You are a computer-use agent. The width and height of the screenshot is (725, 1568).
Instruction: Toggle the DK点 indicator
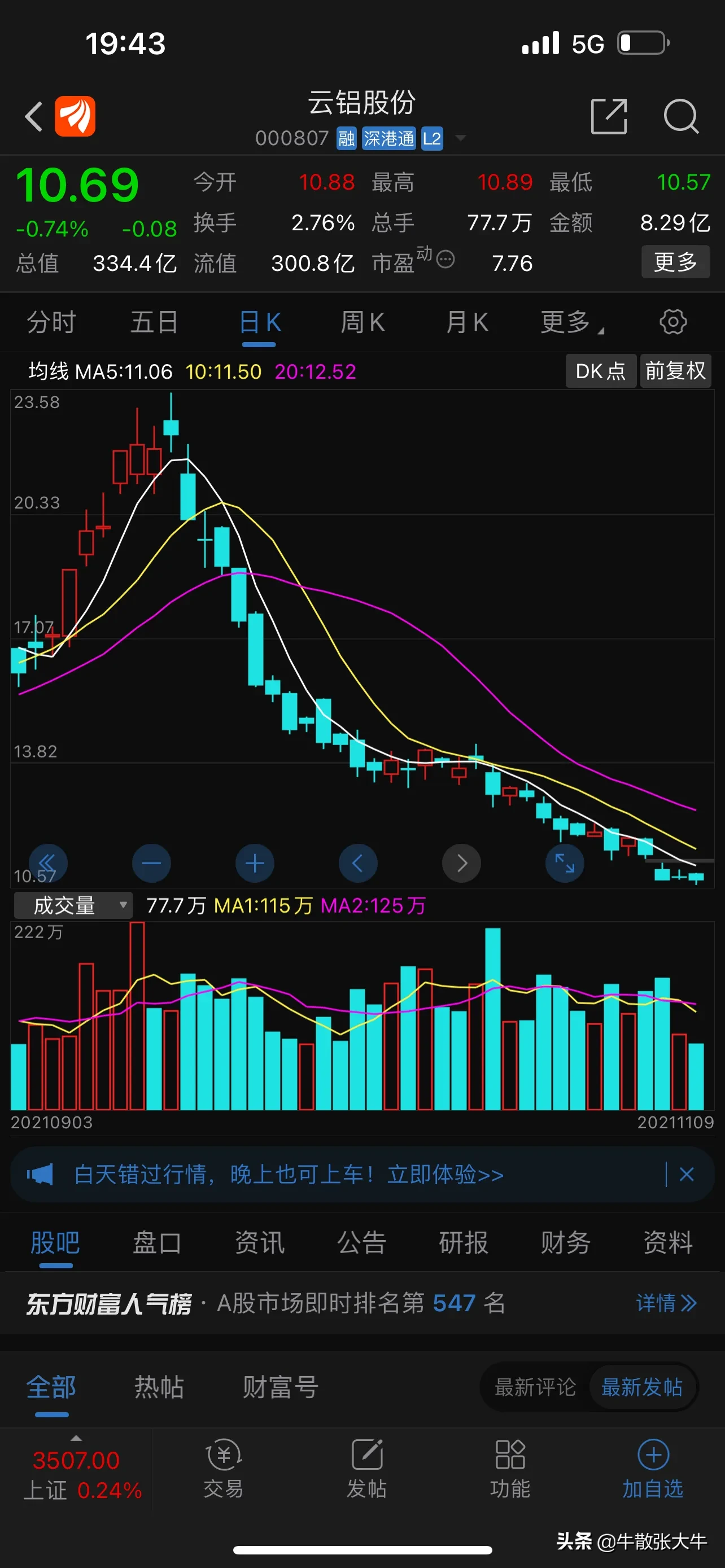coord(600,371)
